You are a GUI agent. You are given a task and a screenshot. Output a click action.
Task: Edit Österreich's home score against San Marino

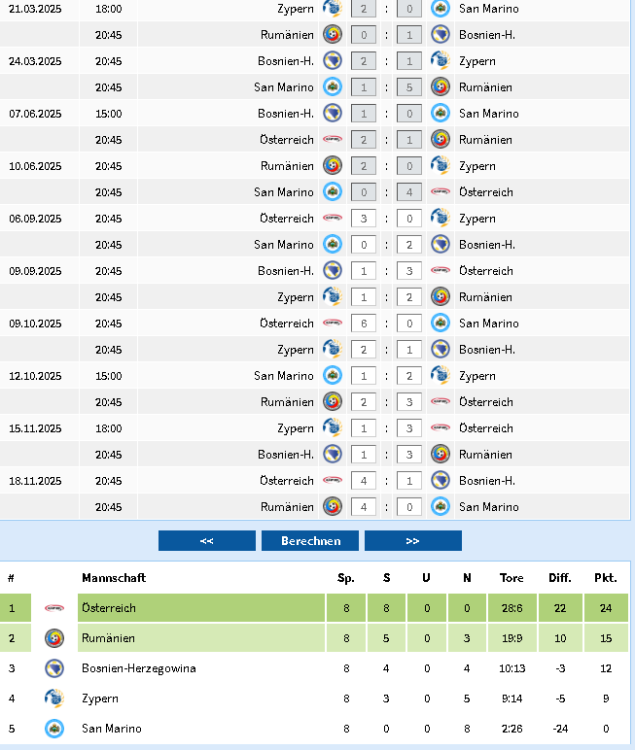click(364, 323)
